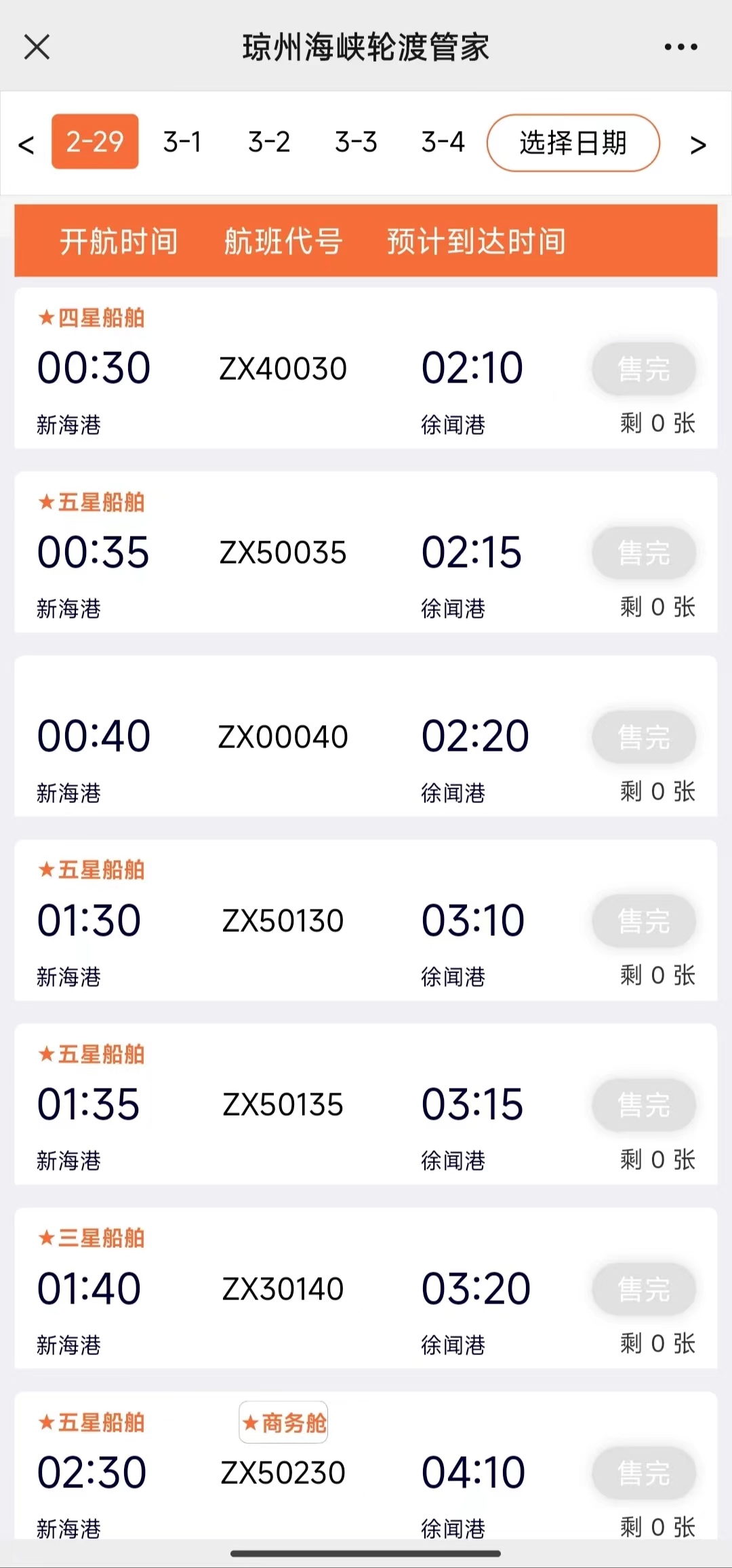View the ZX50230 ferry with 商务舱
This screenshot has height=1568, width=732.
click(x=283, y=1473)
